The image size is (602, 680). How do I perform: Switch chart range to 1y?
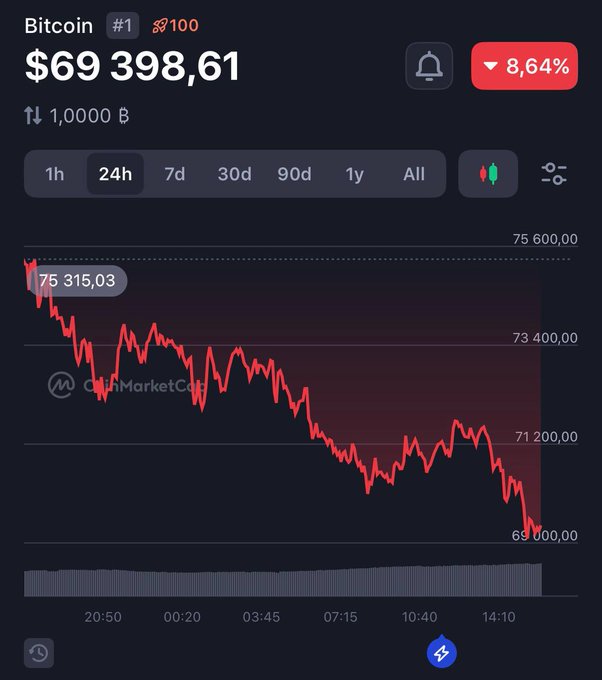[354, 174]
